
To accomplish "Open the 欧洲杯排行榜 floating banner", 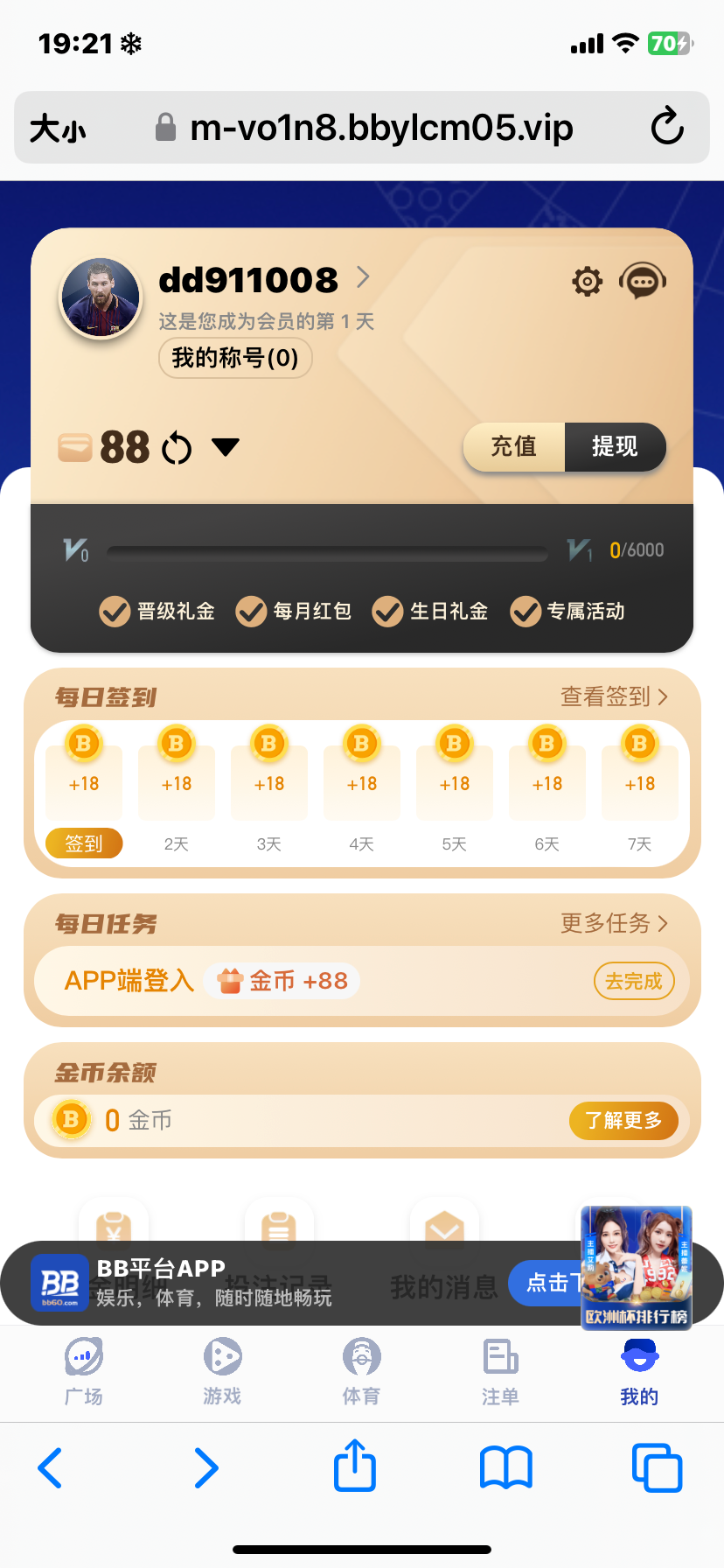I will tap(637, 1267).
